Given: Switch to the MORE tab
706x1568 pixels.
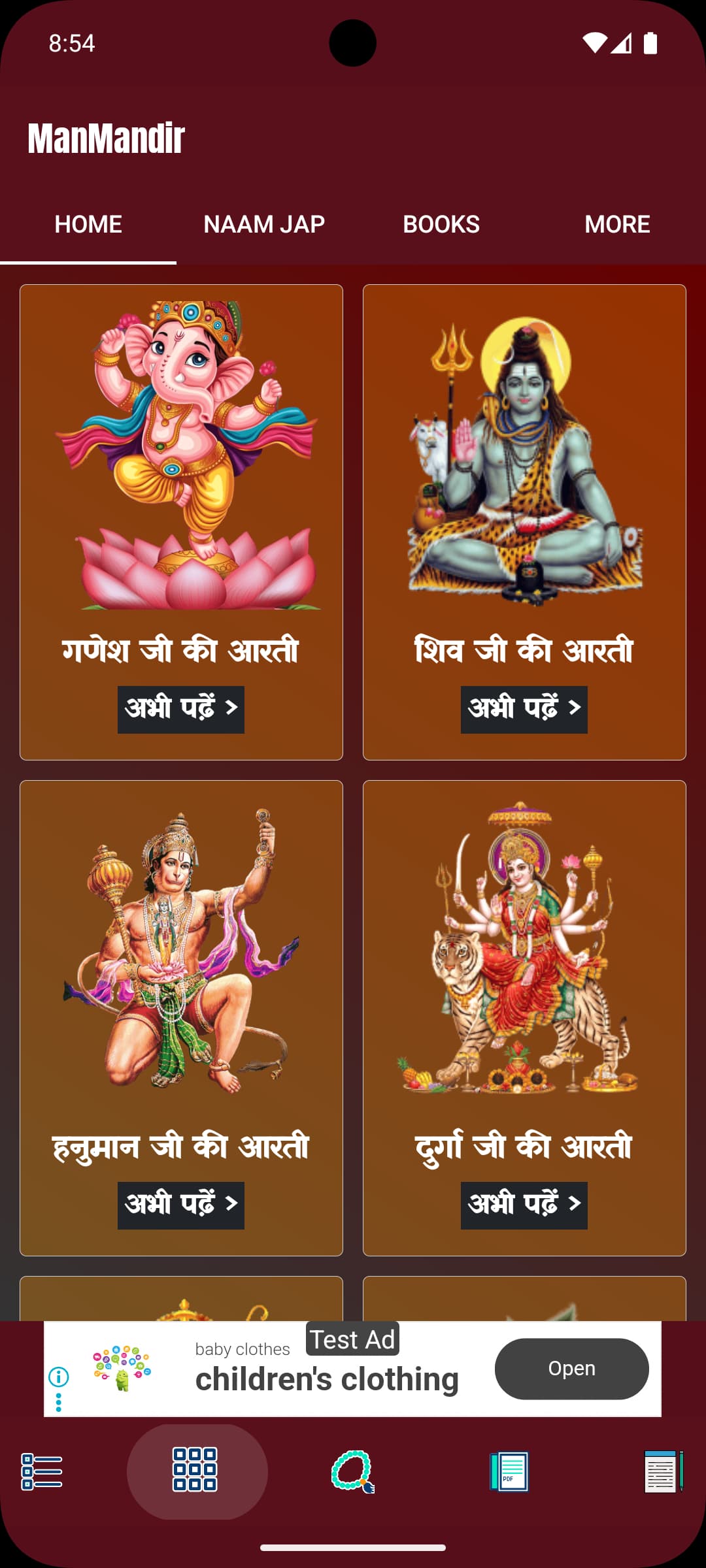Looking at the screenshot, I should (x=617, y=224).
